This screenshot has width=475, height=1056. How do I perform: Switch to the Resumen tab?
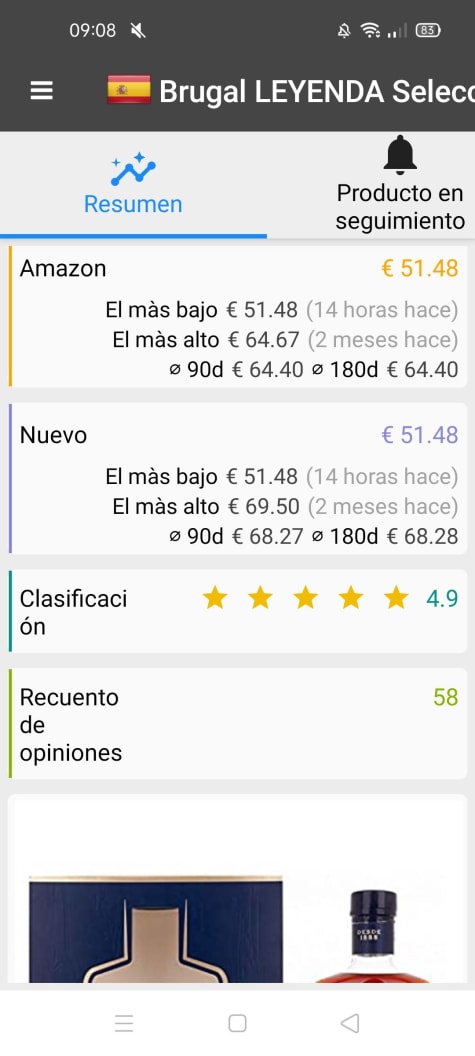click(133, 185)
